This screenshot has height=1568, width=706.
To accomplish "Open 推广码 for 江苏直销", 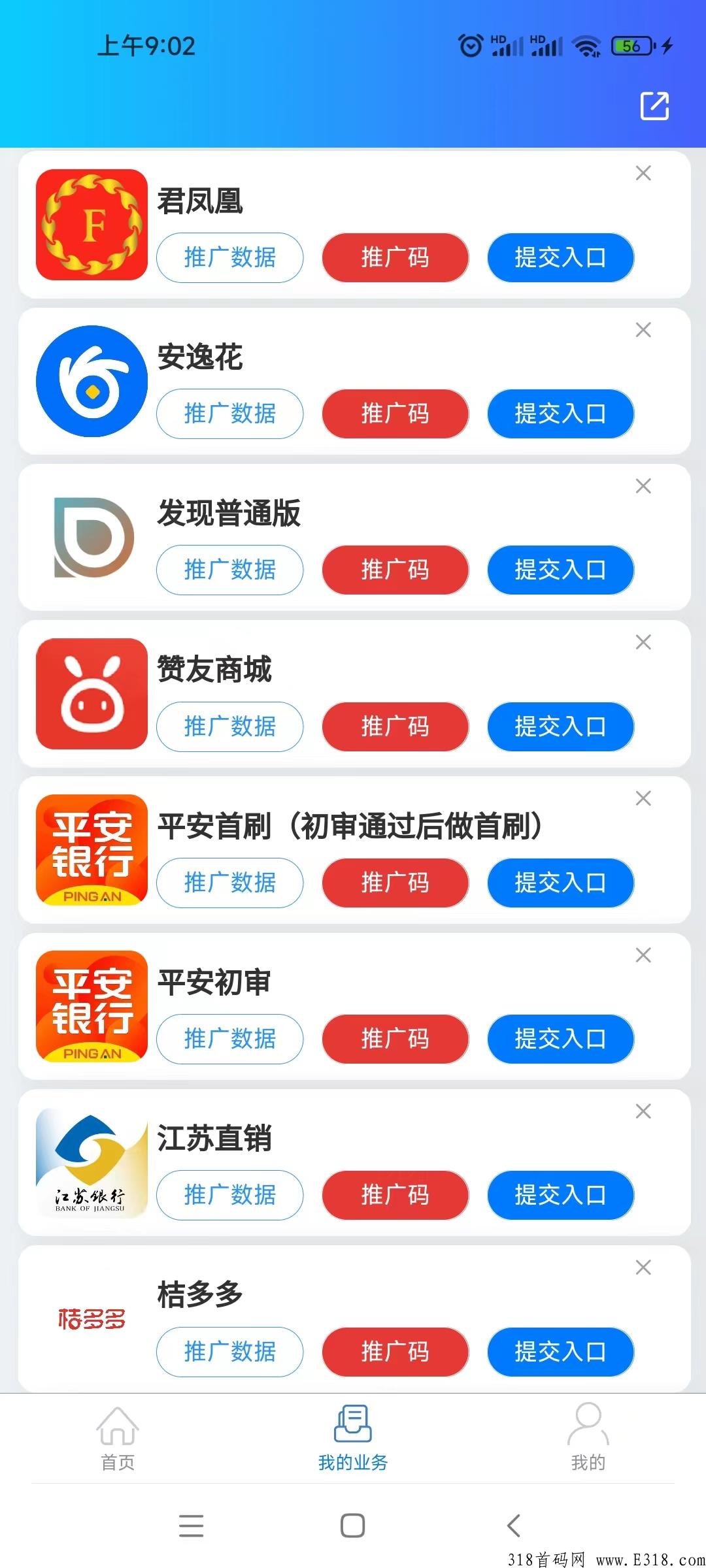I will (x=395, y=1195).
